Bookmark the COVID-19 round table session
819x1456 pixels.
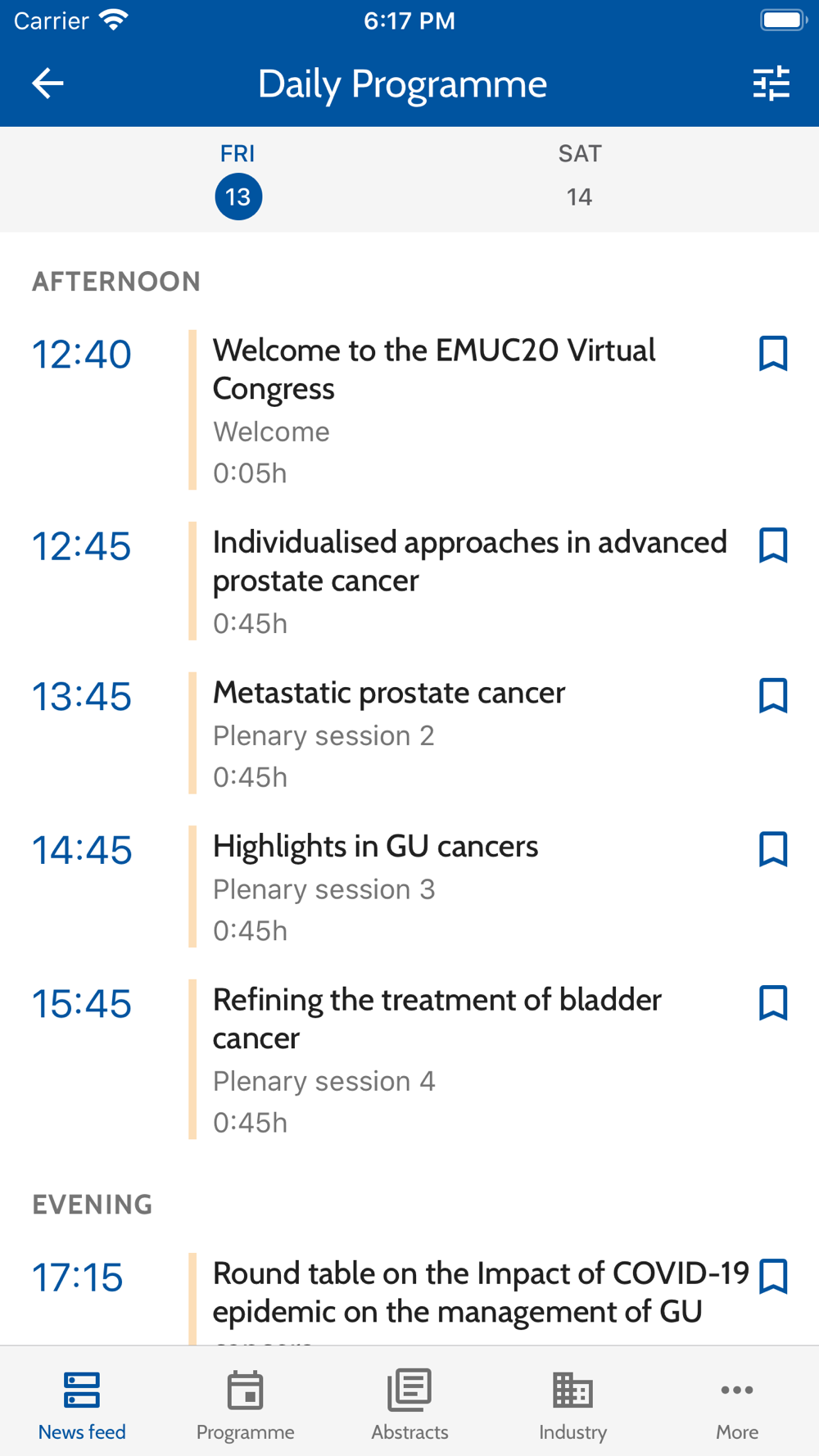point(772,1276)
